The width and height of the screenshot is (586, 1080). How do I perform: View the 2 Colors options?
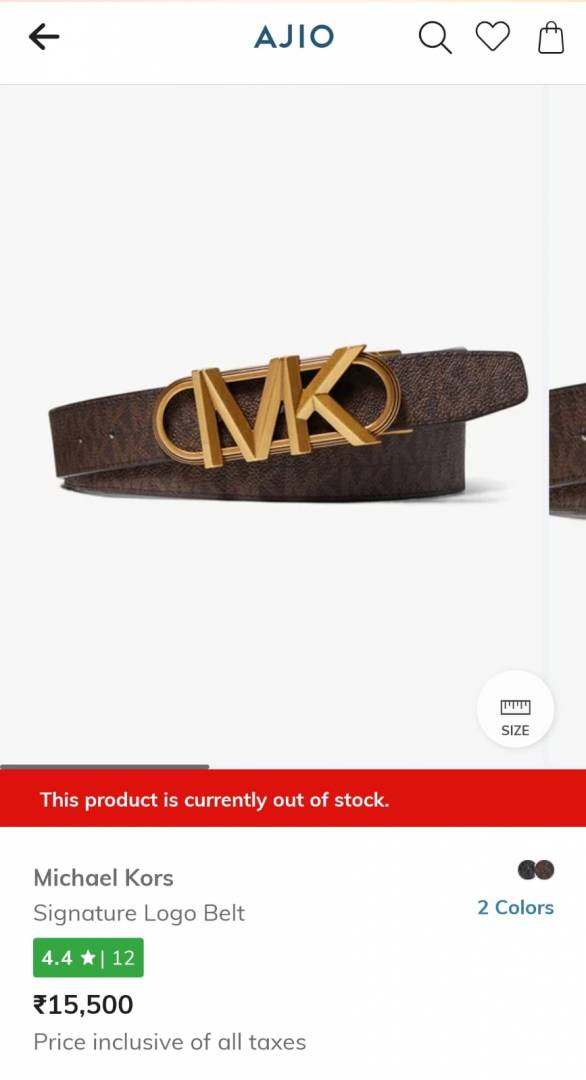[516, 908]
